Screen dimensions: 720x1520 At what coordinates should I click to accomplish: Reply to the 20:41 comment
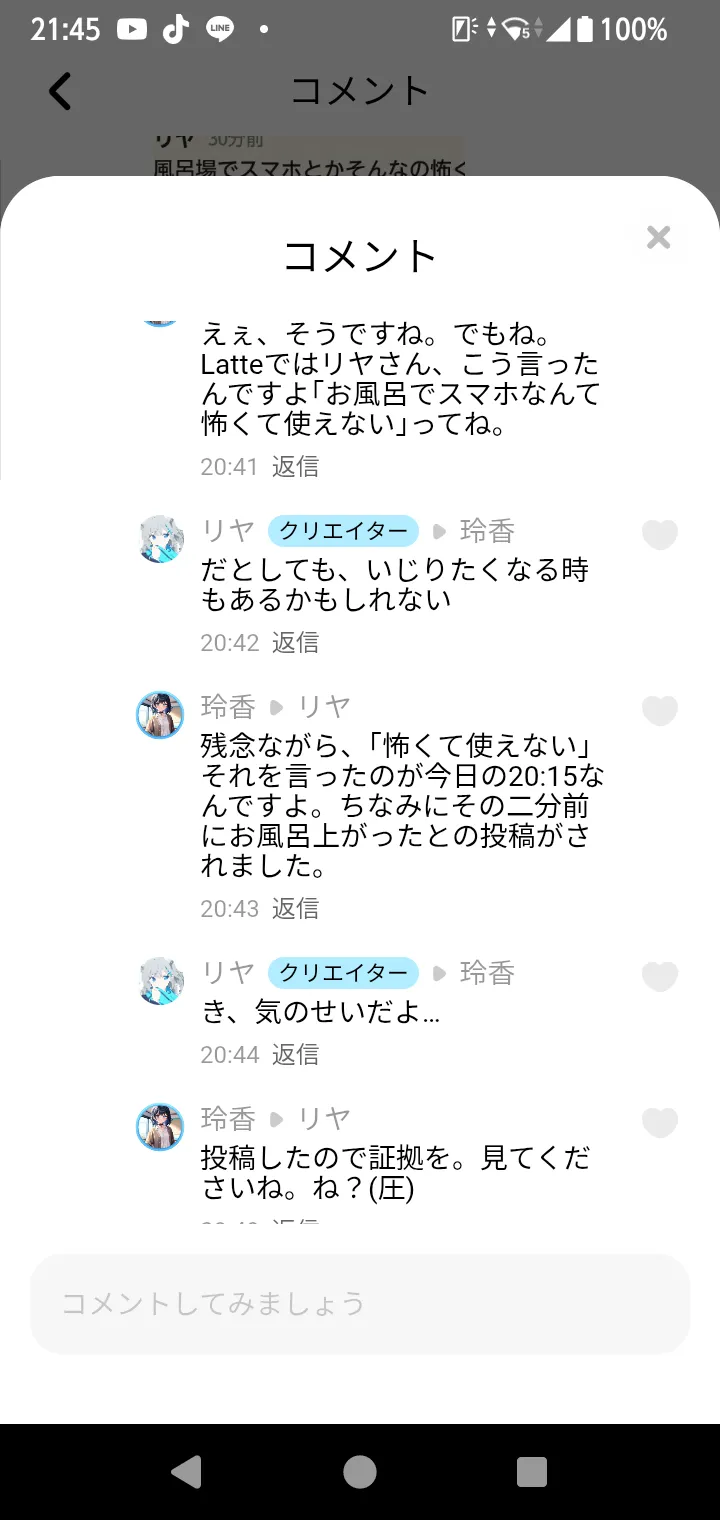(296, 466)
